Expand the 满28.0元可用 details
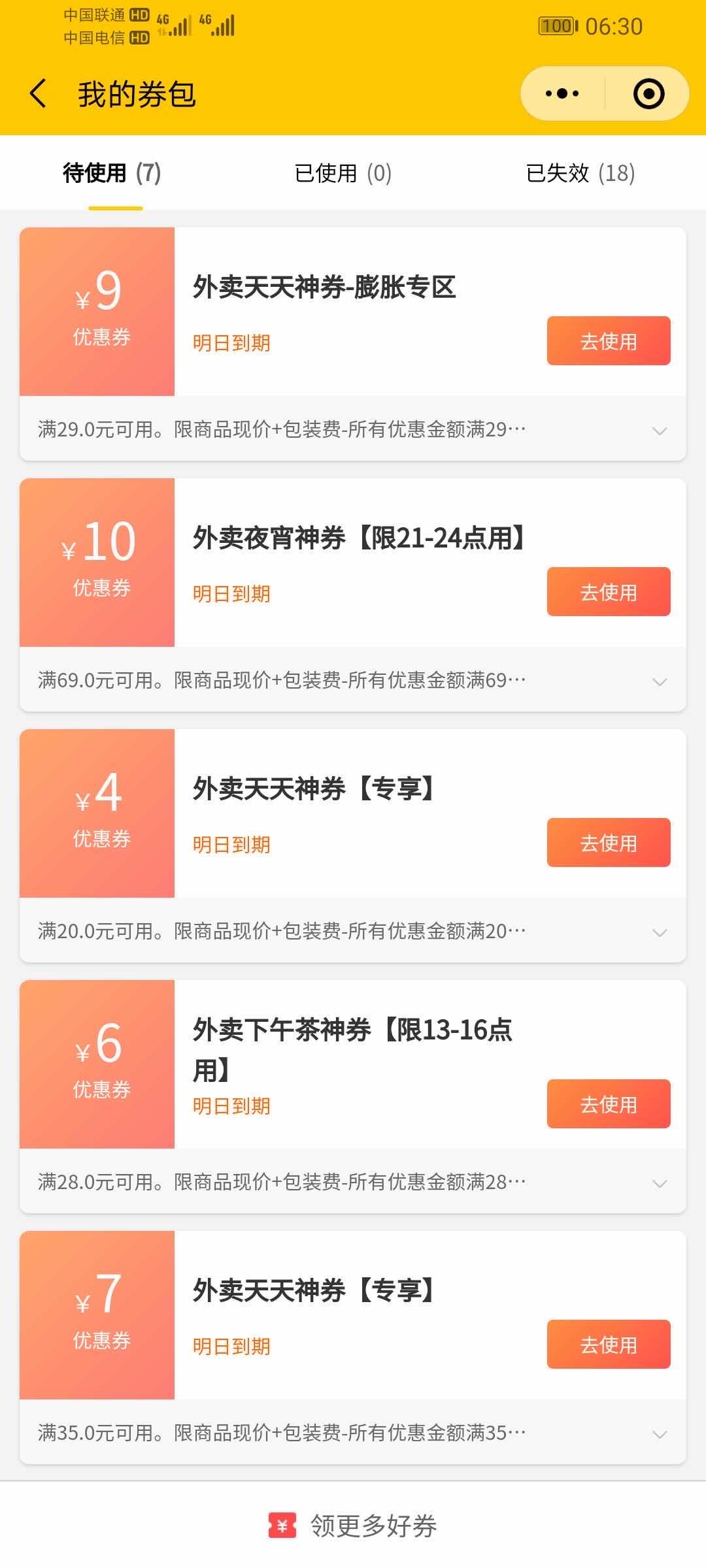The height and width of the screenshot is (1568, 706). [660, 1183]
